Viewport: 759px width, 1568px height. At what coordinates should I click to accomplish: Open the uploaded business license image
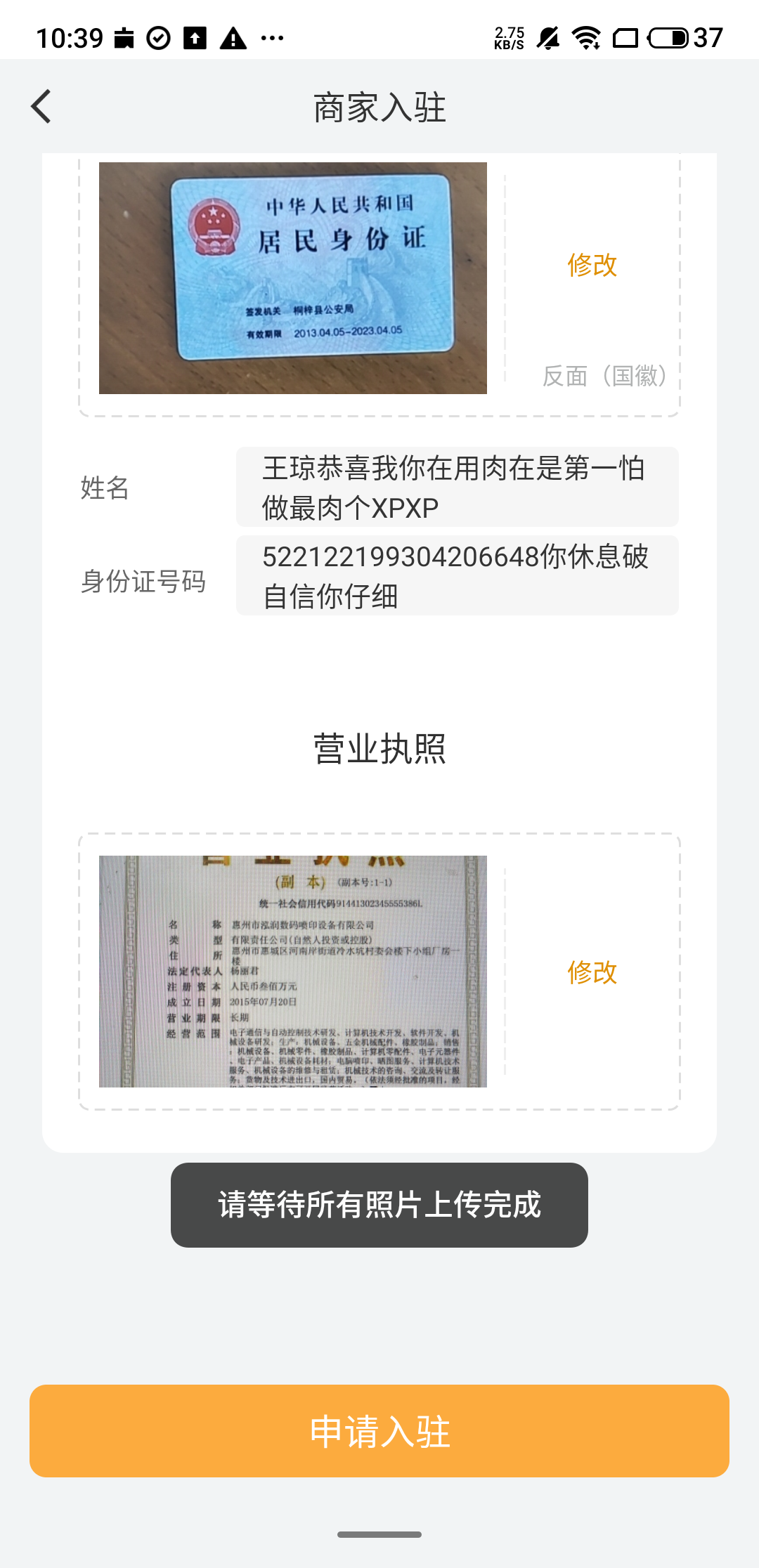tap(293, 972)
